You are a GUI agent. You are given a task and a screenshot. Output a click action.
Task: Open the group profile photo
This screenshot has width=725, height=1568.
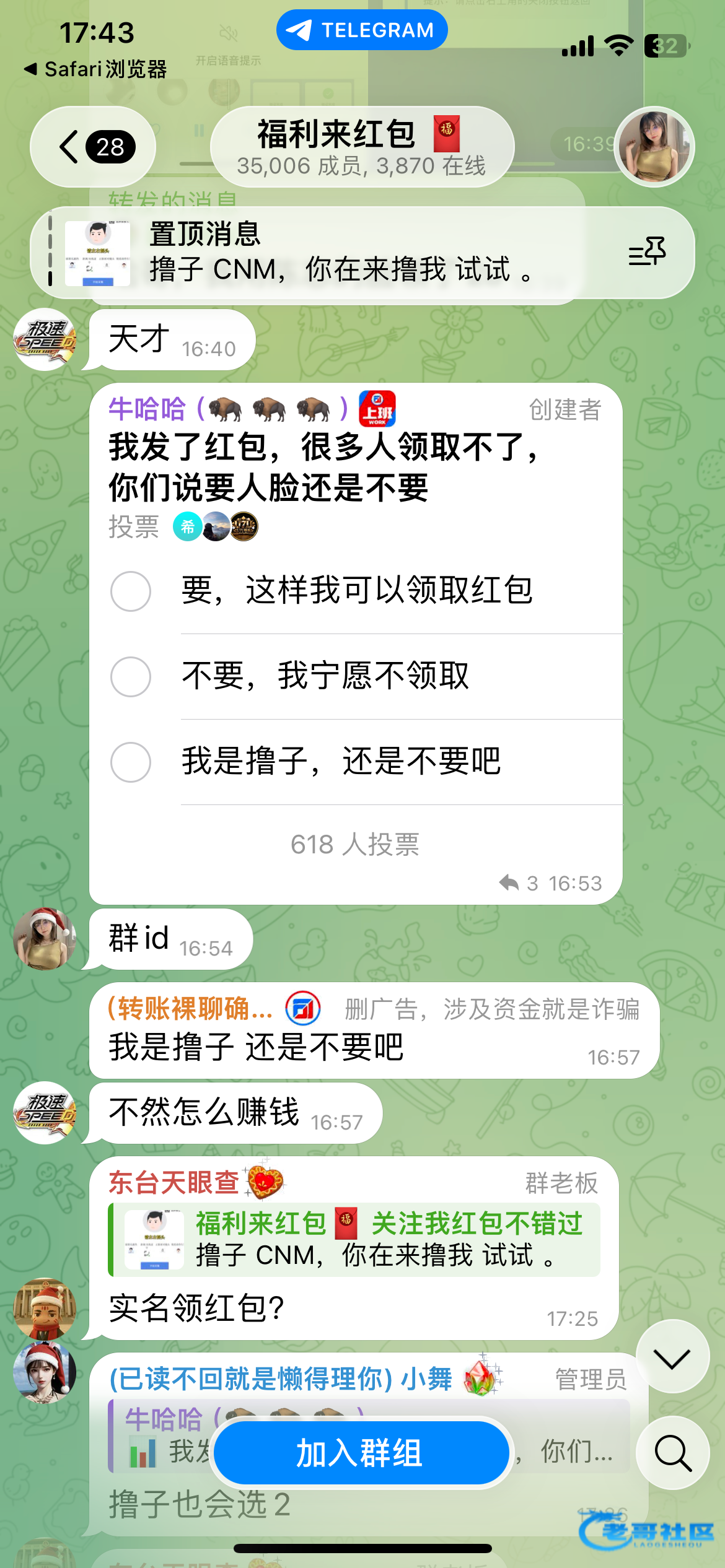pyautogui.click(x=654, y=147)
